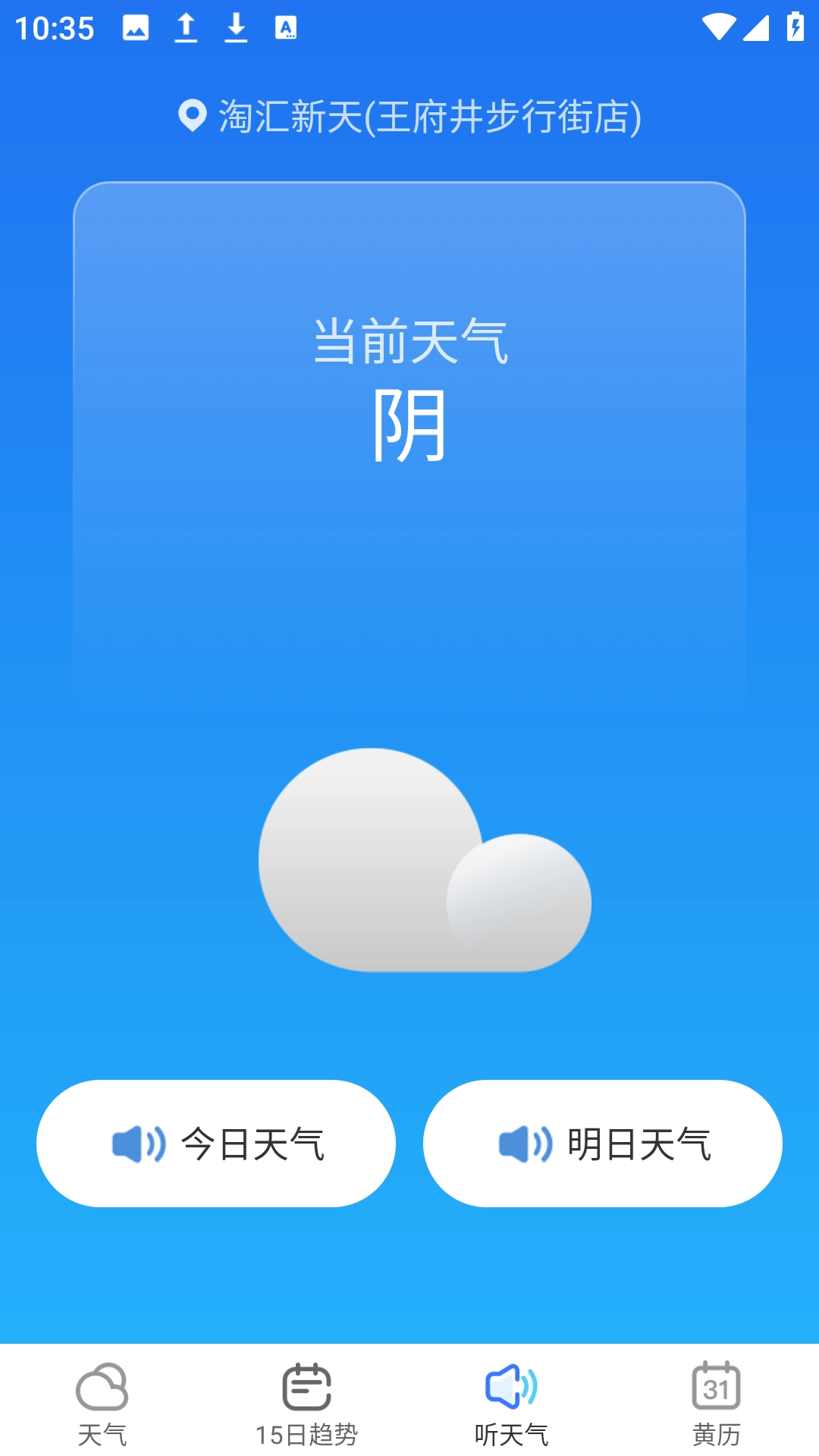Tap the speaker icon beside 明日天气
819x1456 pixels.
click(527, 1144)
